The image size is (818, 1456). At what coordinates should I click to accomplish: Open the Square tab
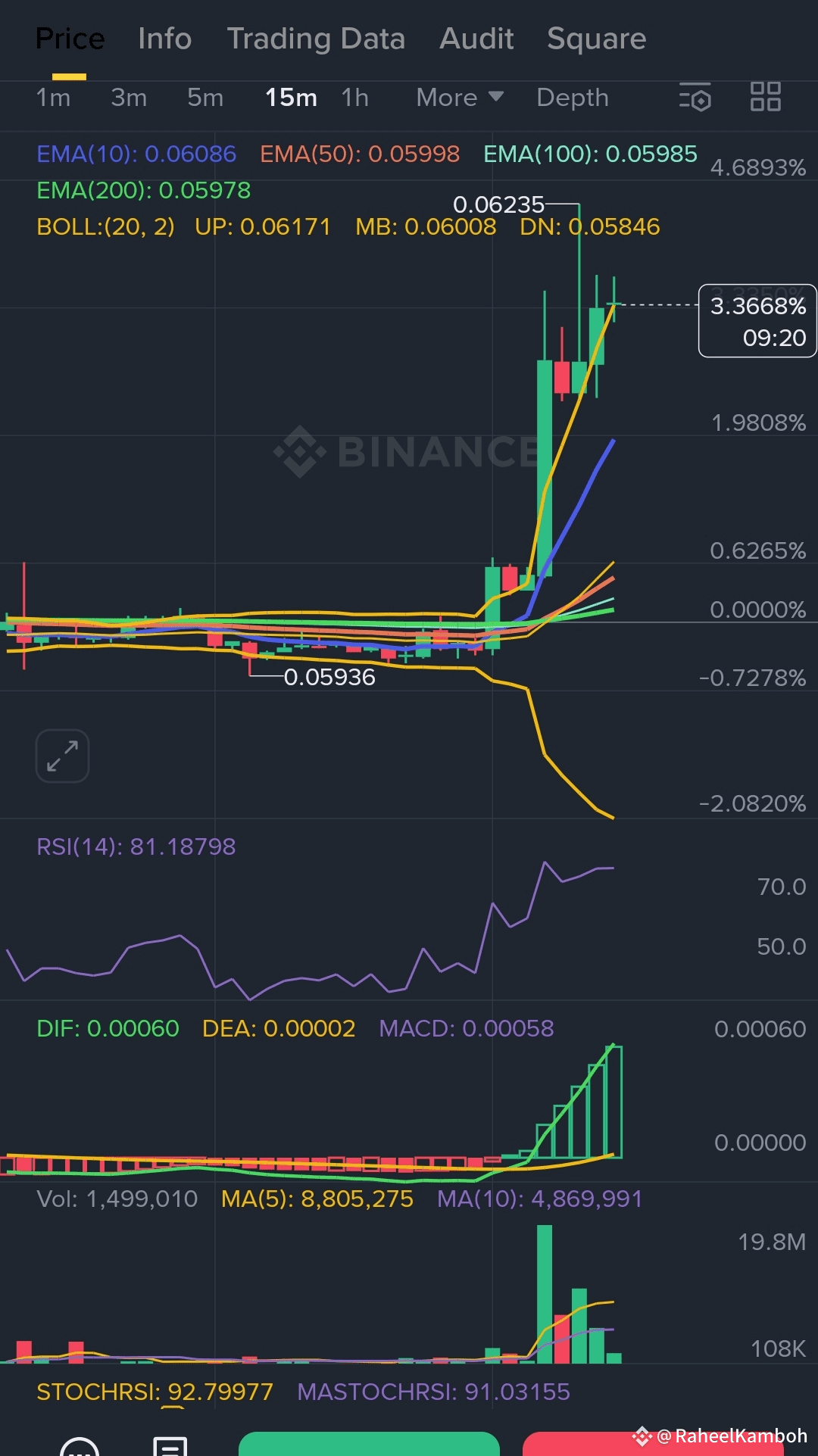coord(597,39)
